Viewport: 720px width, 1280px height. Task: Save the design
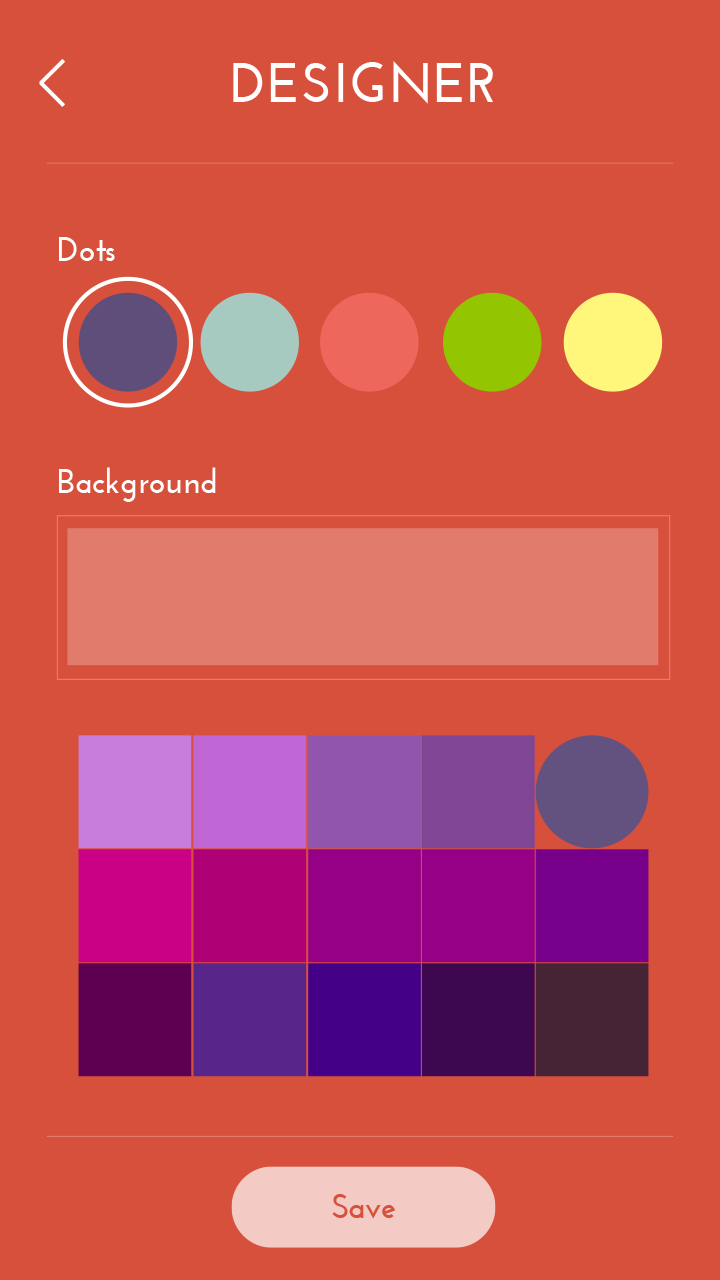363,1207
